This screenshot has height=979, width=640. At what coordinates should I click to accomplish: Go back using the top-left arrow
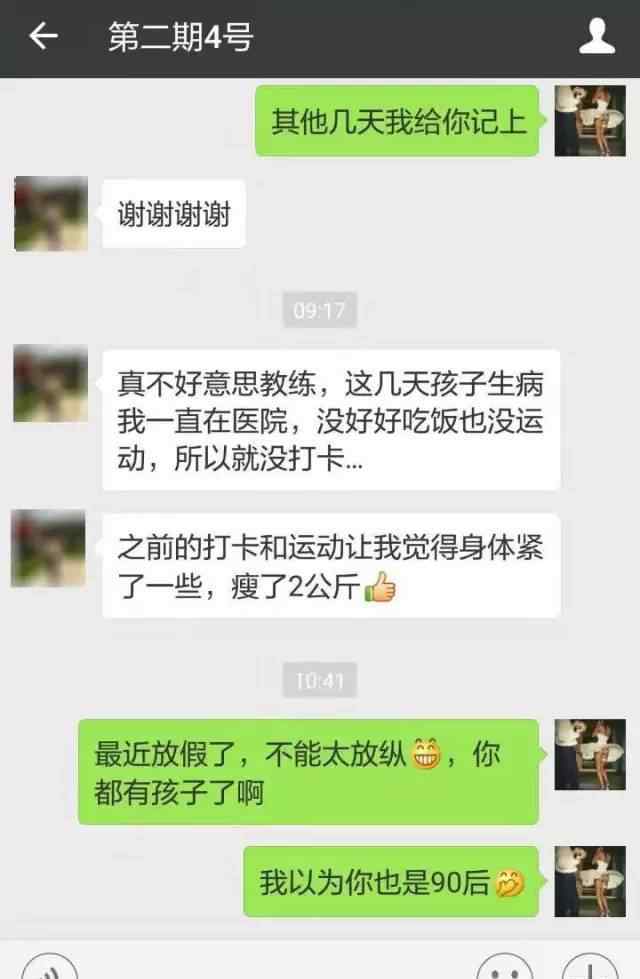[42, 38]
